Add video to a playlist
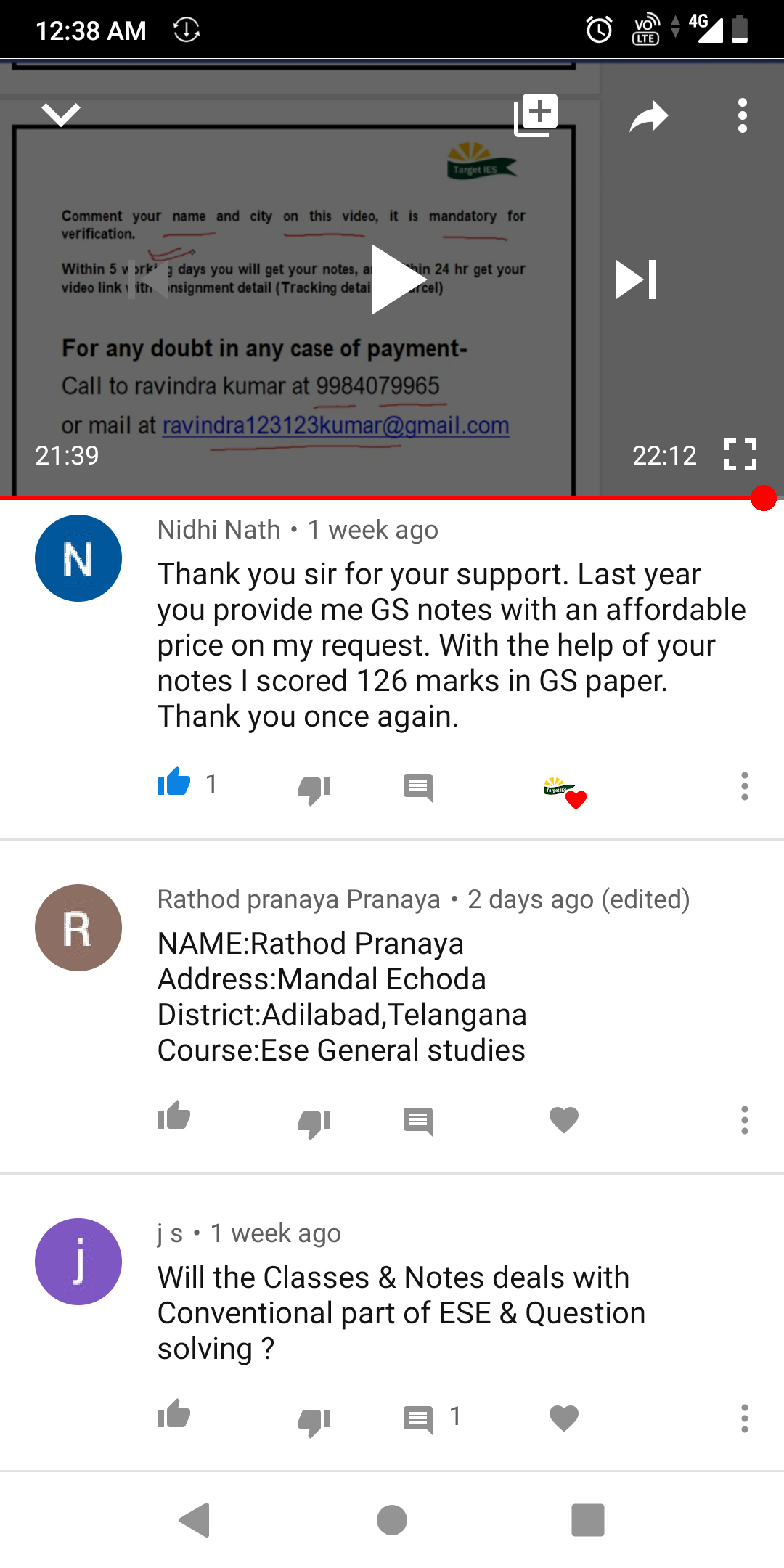Viewport: 784px width, 1568px height. (536, 115)
